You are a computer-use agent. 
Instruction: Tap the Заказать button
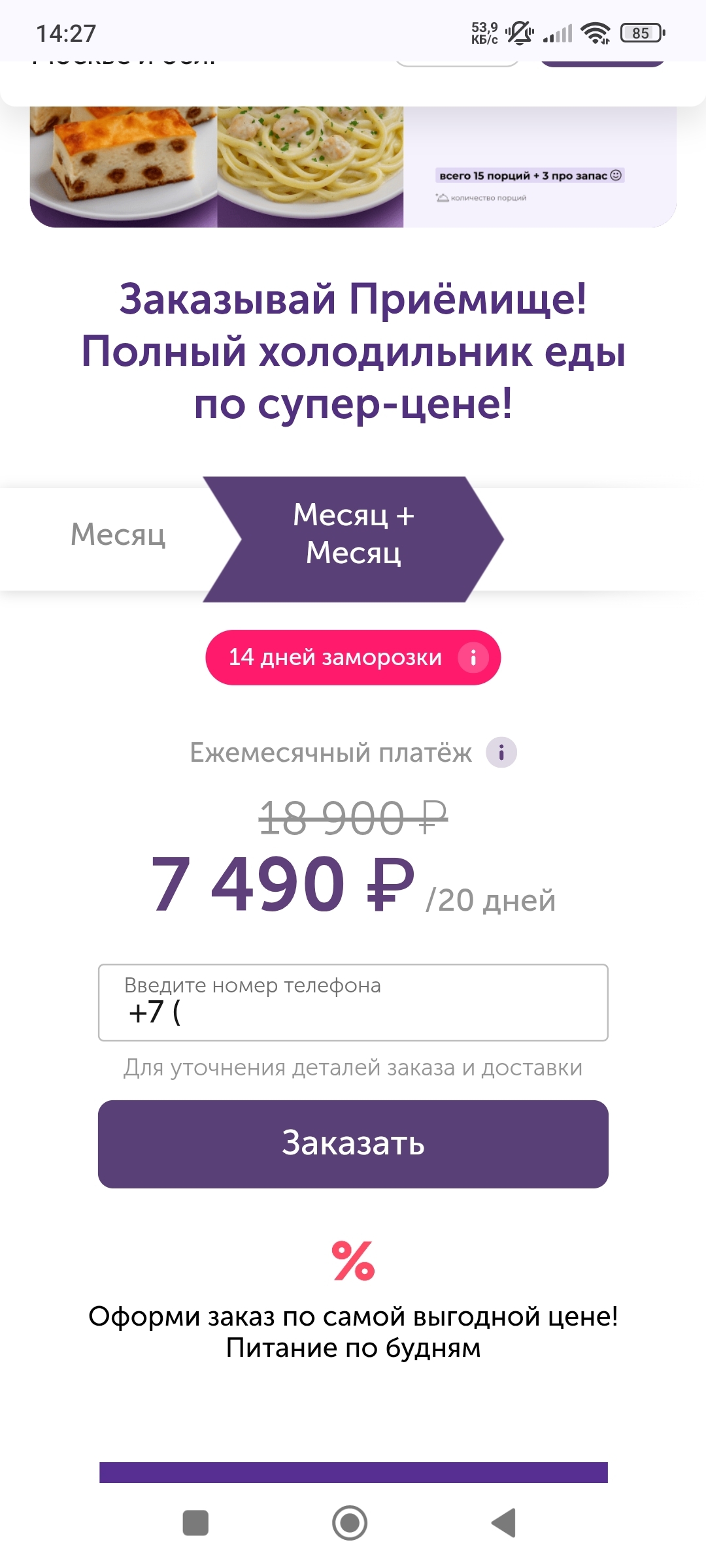353,1144
